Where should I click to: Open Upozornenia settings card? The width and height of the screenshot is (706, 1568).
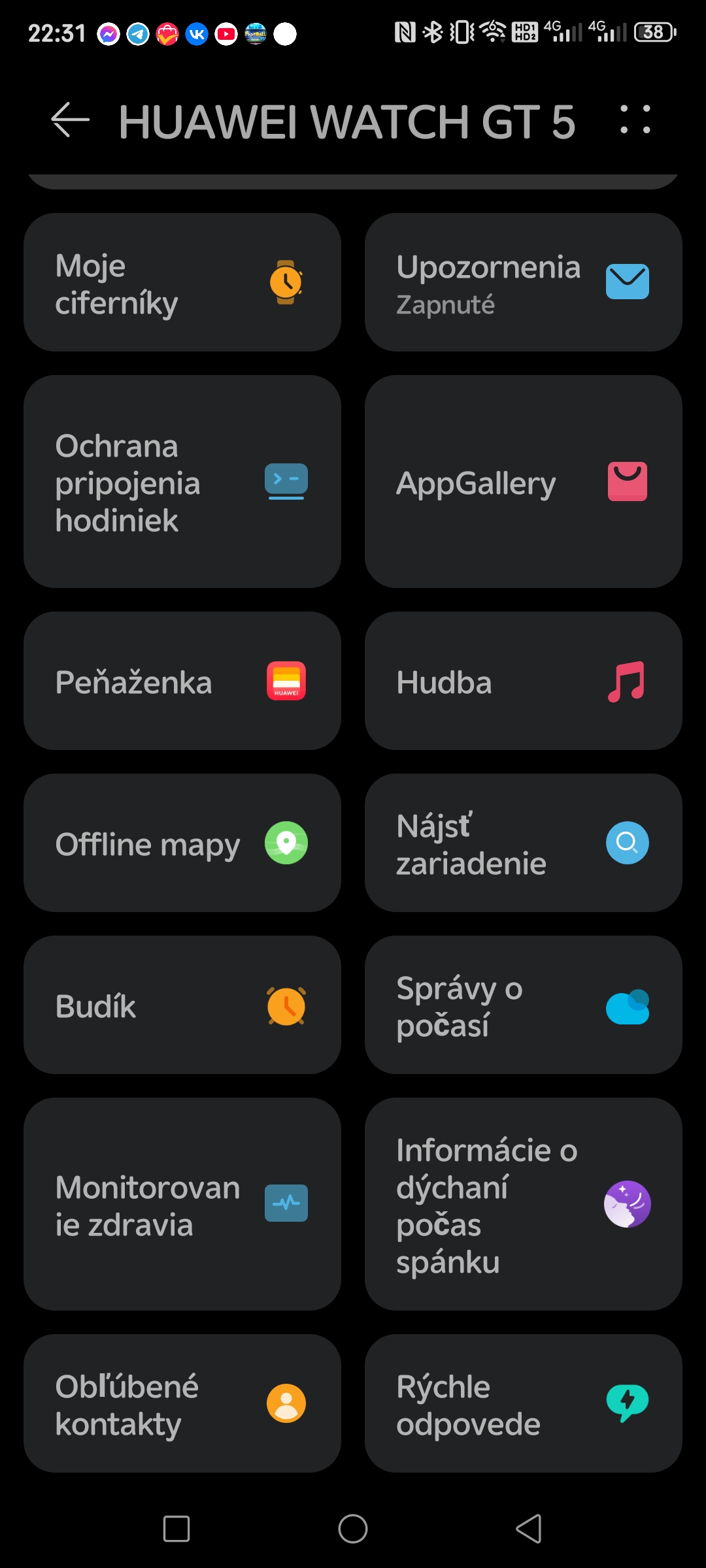click(x=524, y=282)
